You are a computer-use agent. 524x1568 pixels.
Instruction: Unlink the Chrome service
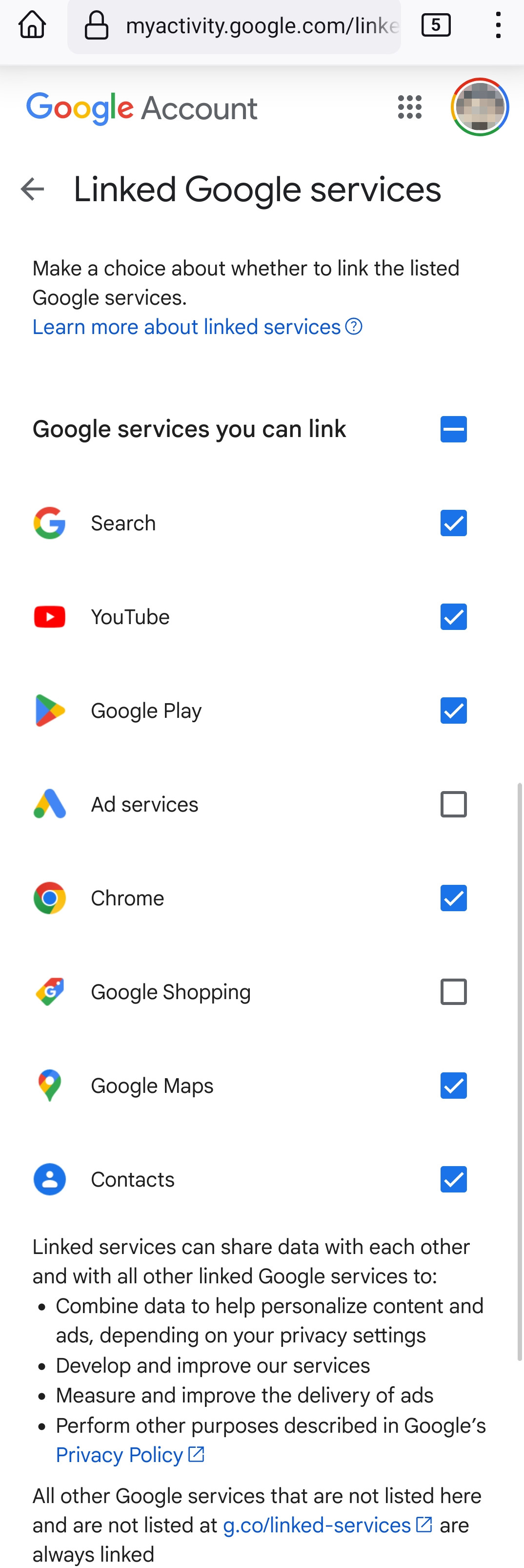point(453,898)
